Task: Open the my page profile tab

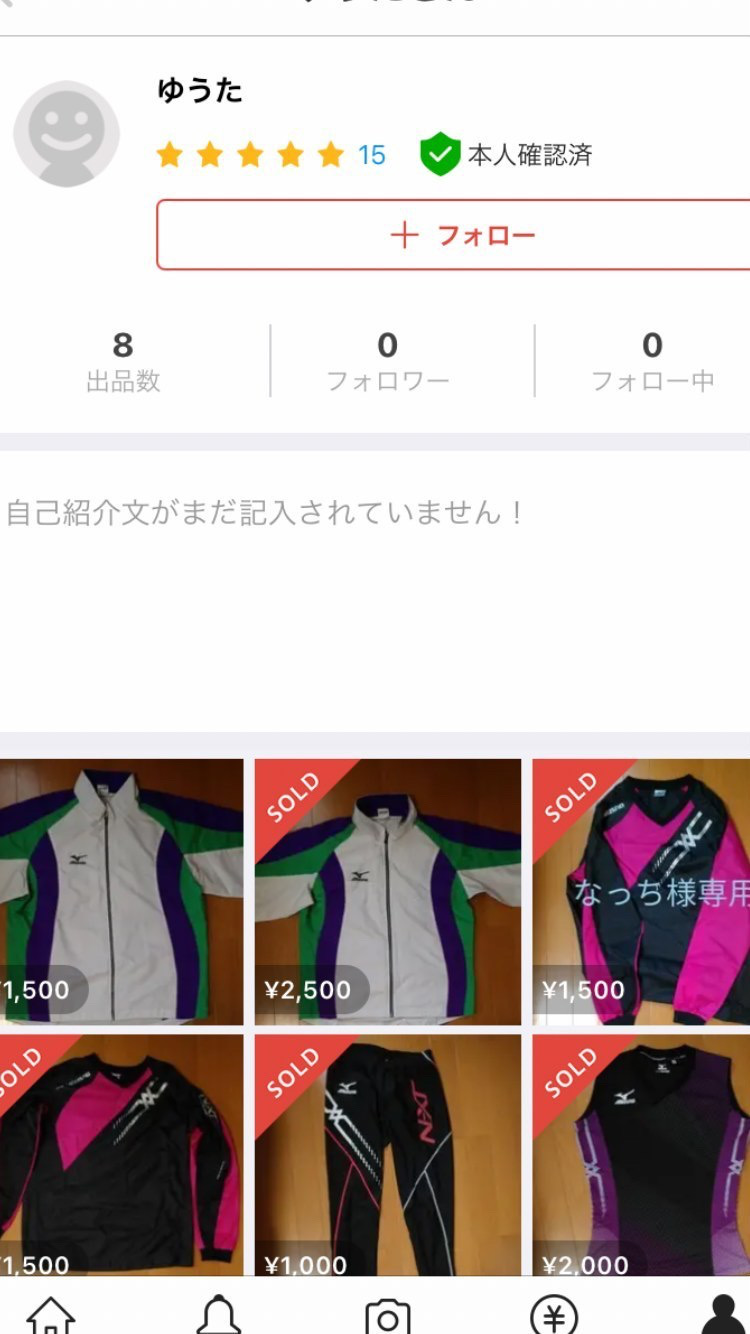Action: [722, 1314]
